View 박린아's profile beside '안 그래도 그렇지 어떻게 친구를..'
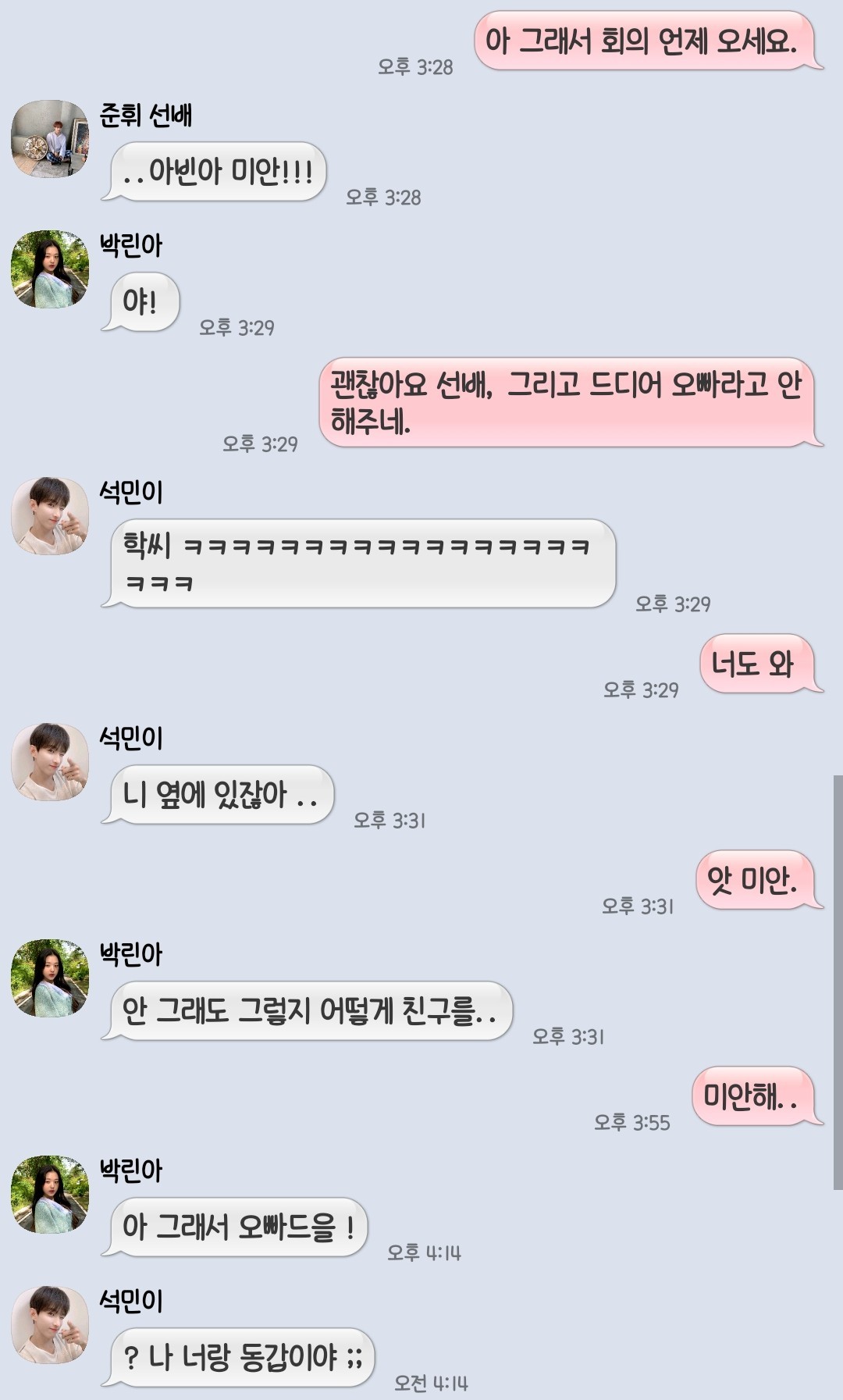843x1400 pixels. click(x=50, y=978)
